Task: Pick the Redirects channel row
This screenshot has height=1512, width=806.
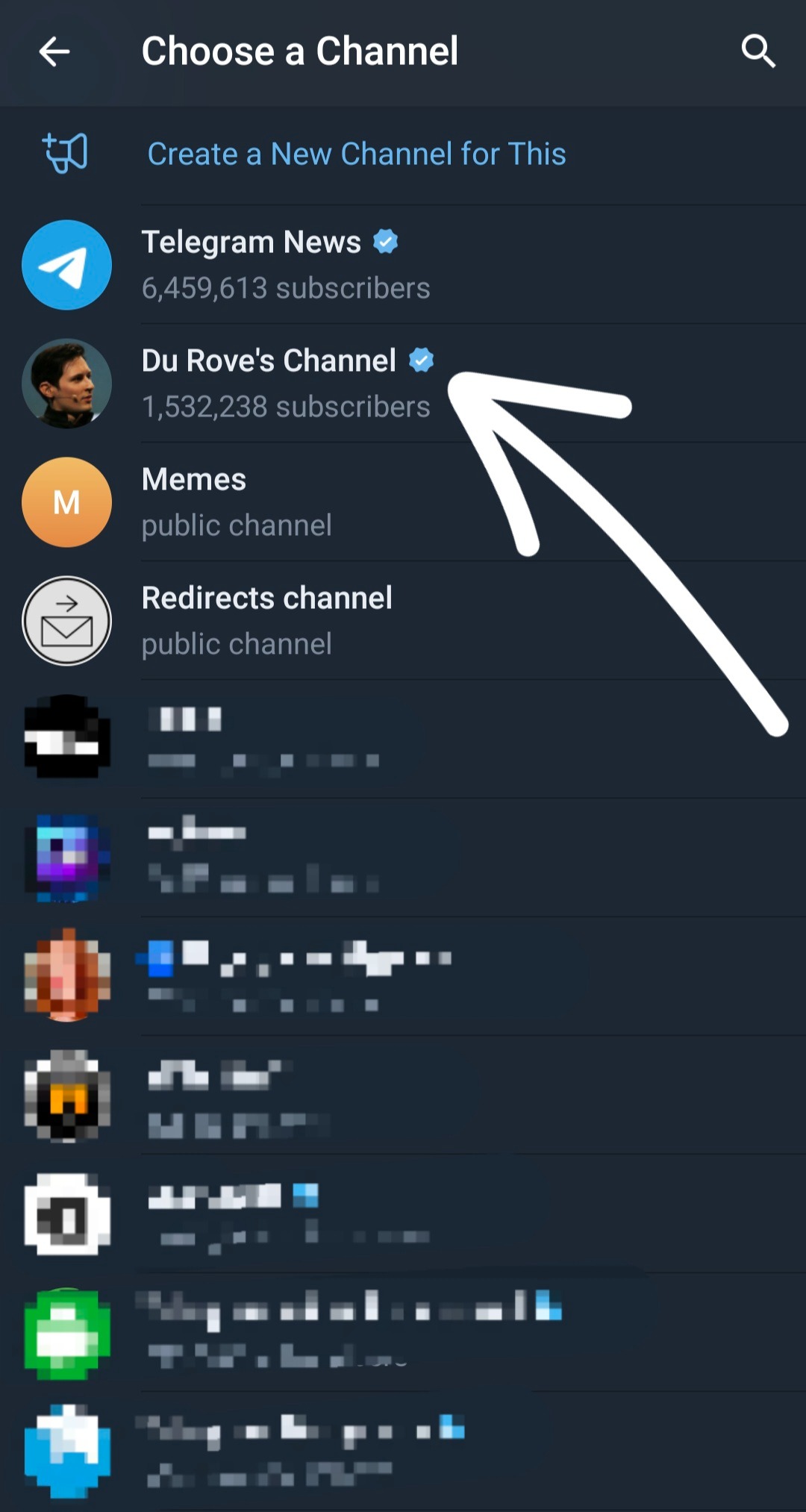Action: [x=269, y=621]
